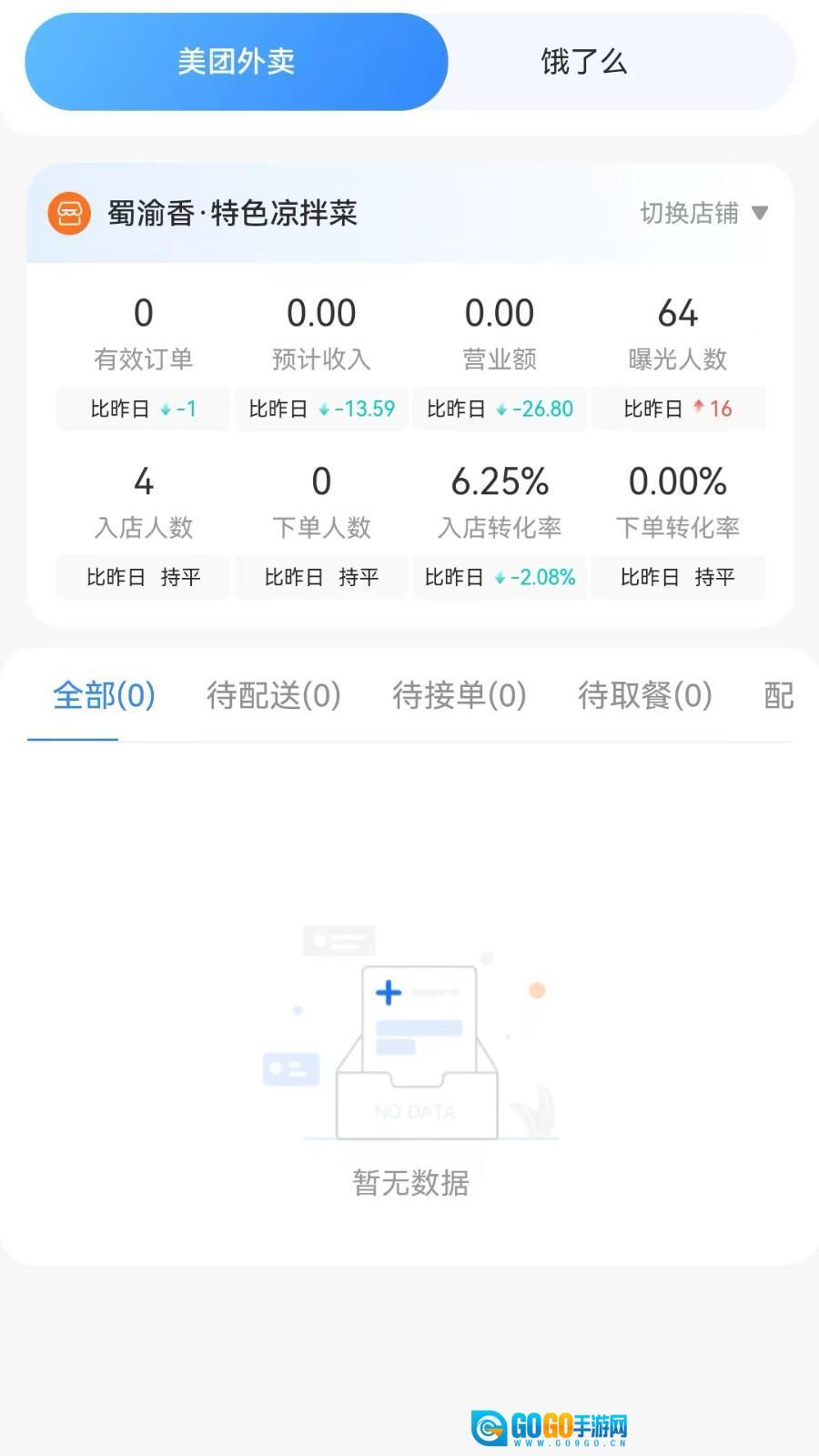Switch to the 美团外卖 platform tab
Screen dimensions: 819x1456
(x=236, y=62)
